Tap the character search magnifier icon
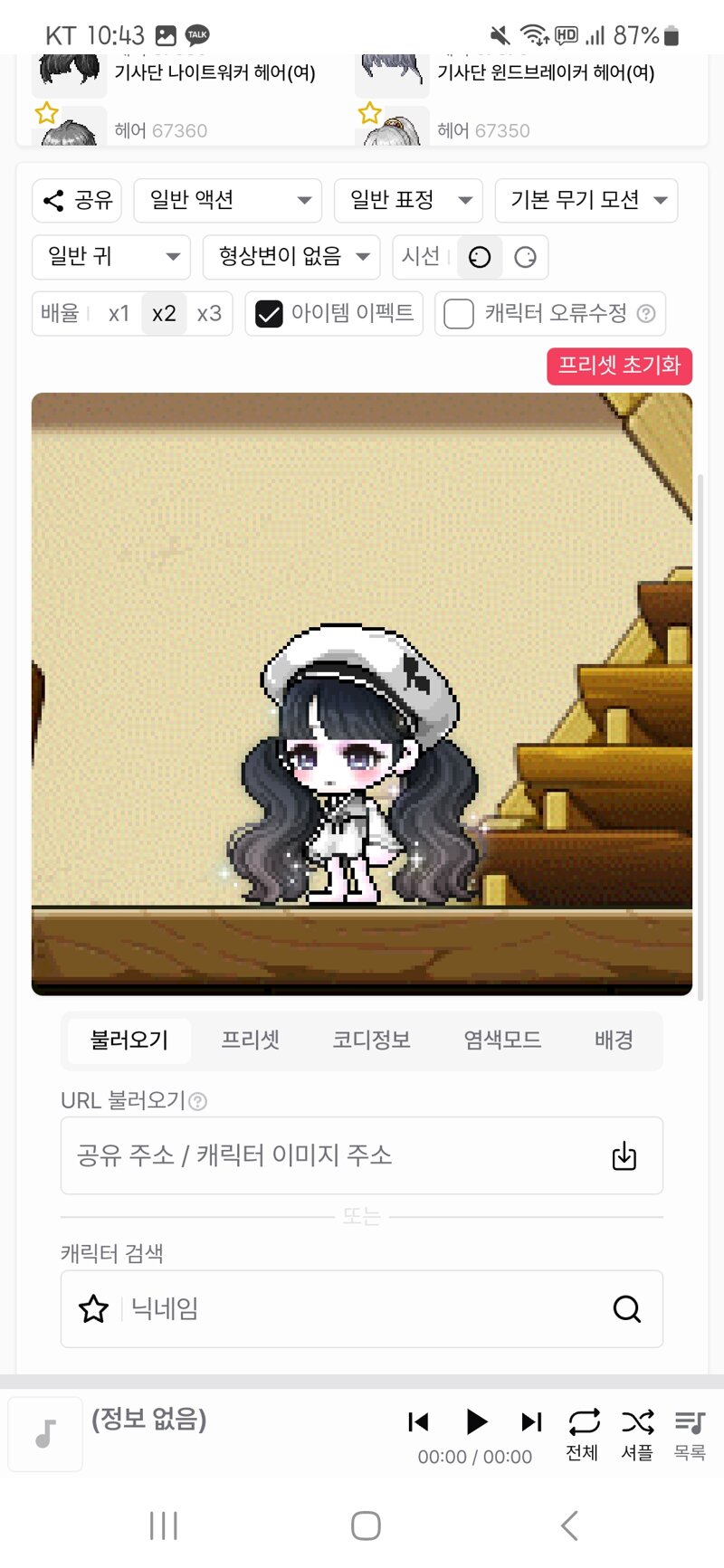Viewport: 724px width, 1568px height. coord(627,1309)
